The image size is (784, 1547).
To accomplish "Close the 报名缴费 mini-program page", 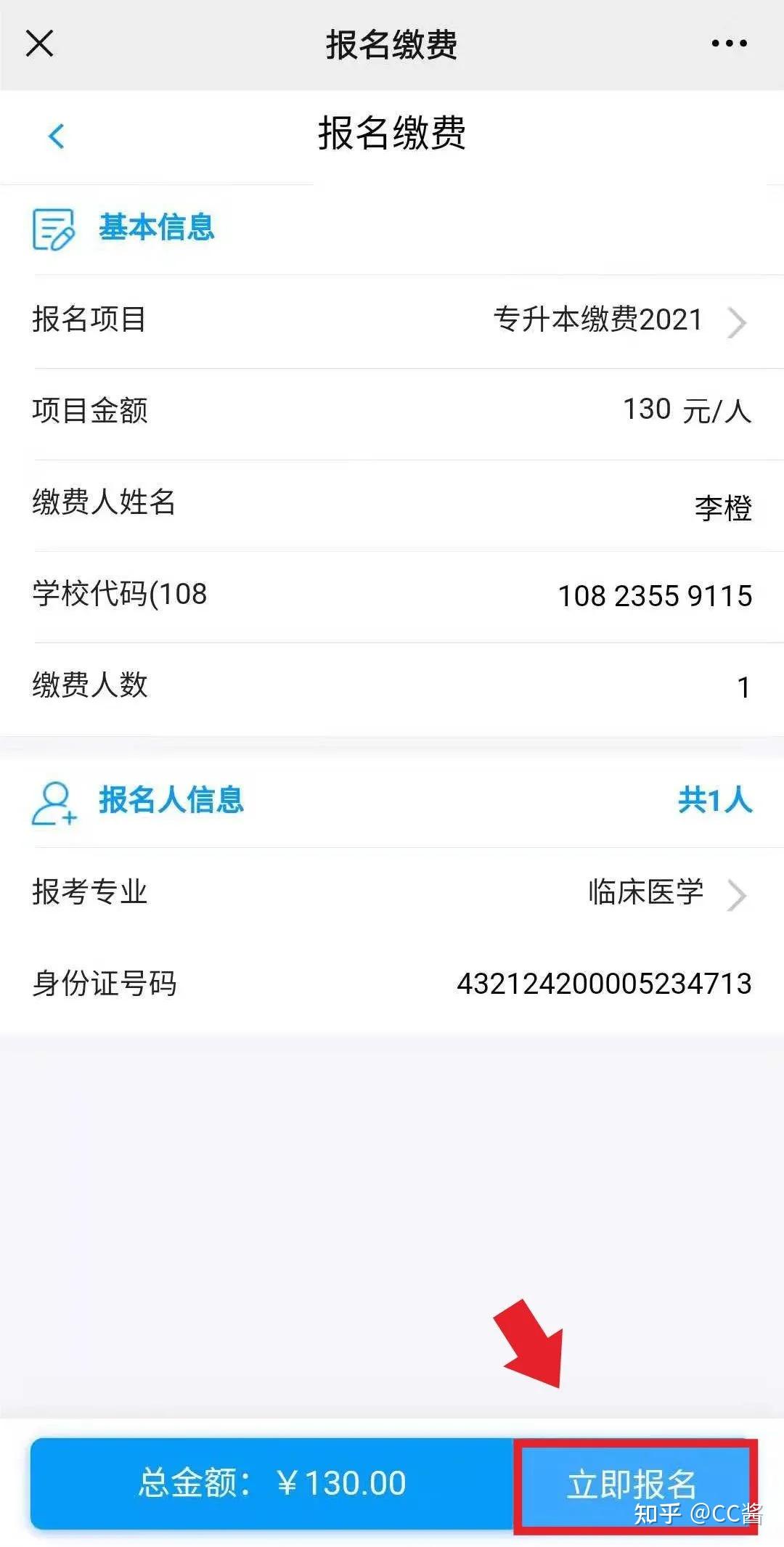I will coord(40,44).
